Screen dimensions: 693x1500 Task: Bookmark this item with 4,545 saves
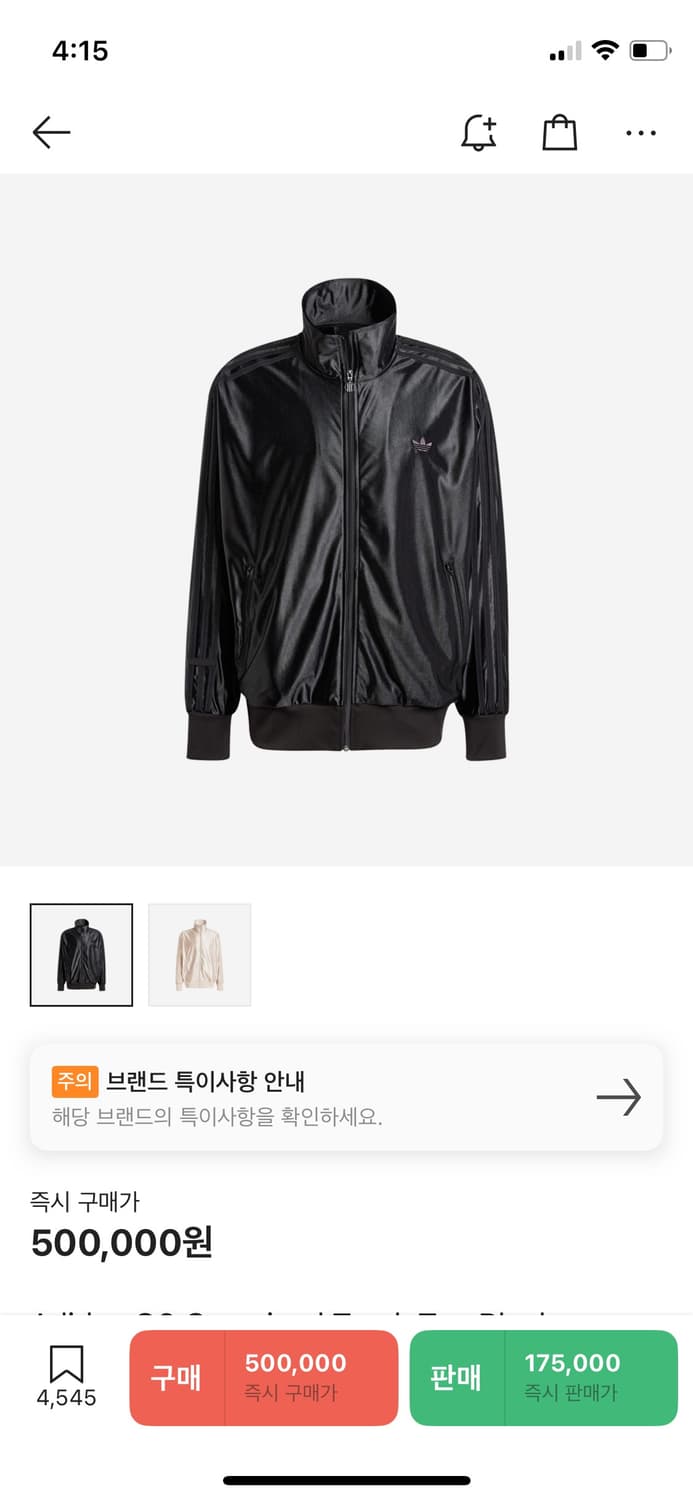(66, 1377)
